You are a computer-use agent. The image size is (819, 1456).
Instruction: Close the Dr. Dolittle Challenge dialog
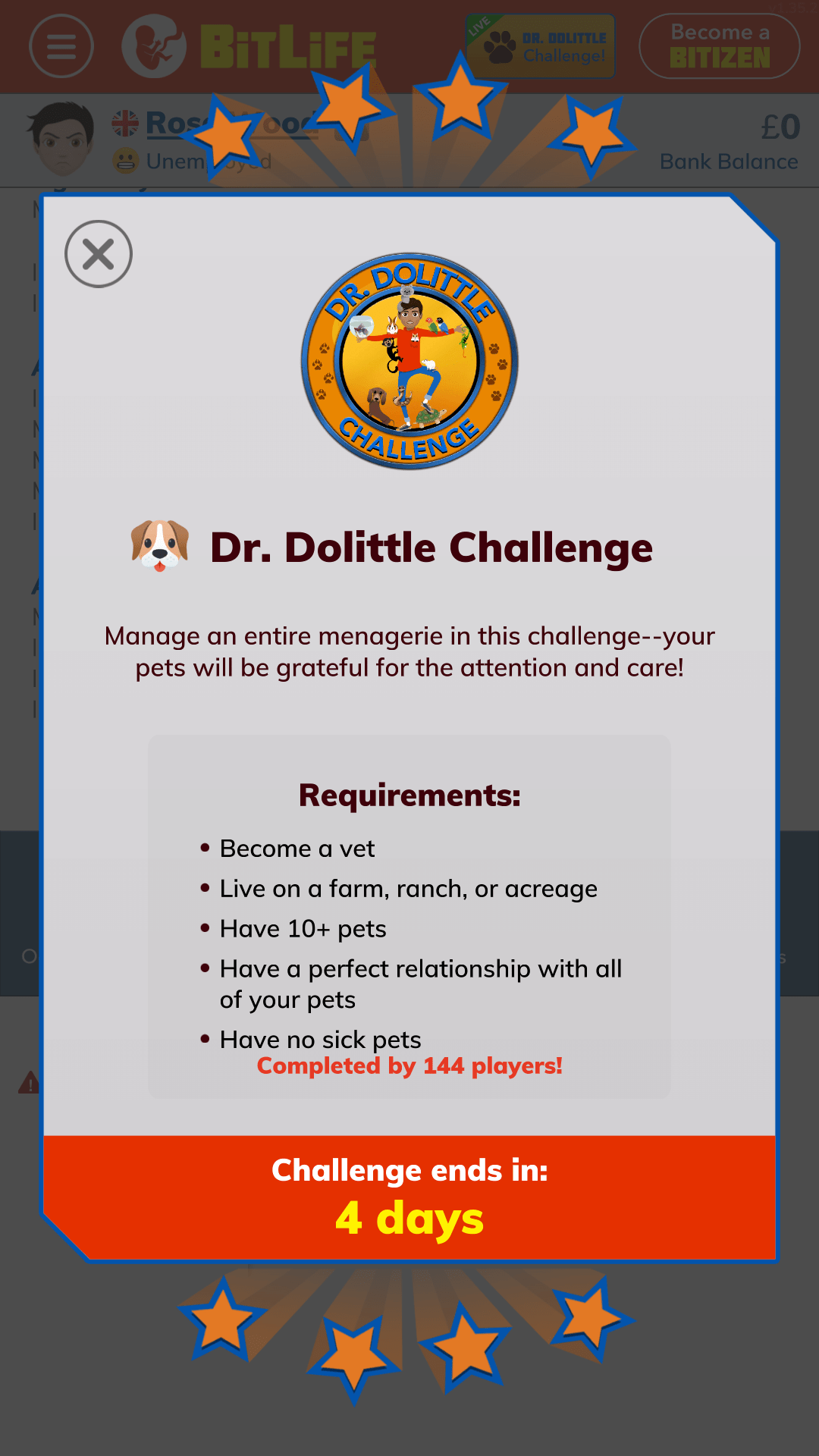click(99, 254)
